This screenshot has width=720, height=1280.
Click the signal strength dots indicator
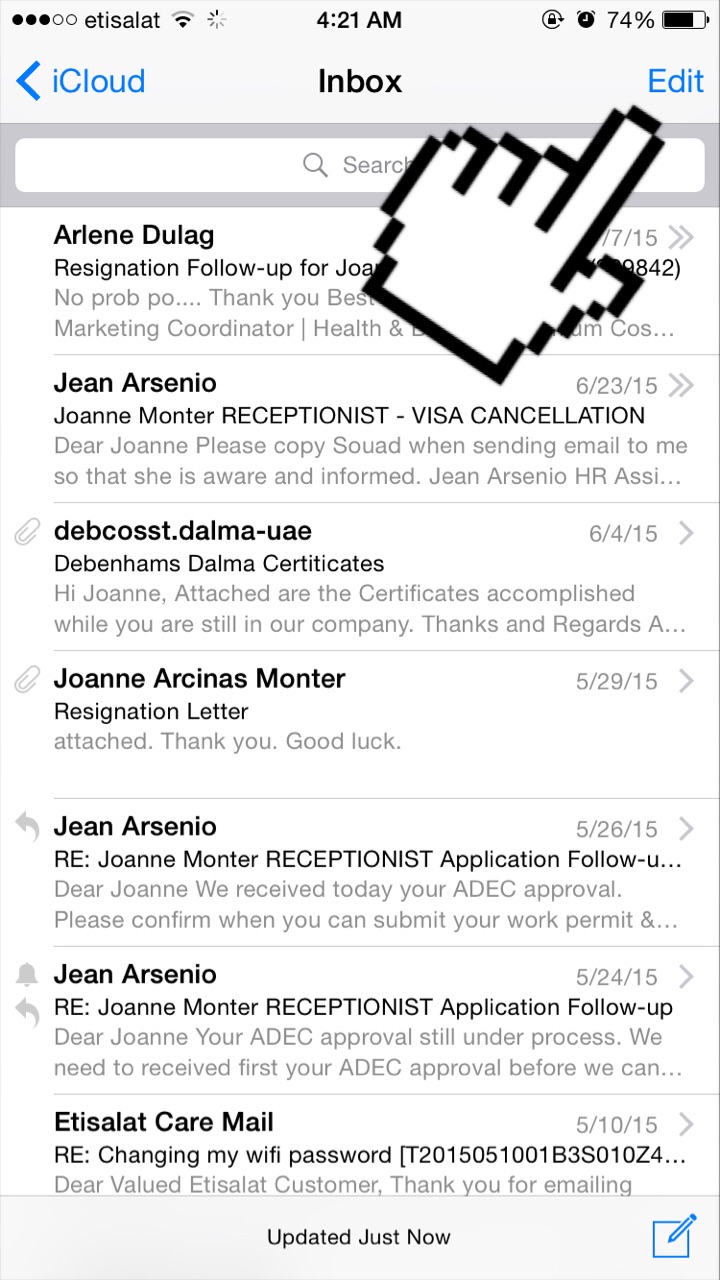tap(42, 18)
